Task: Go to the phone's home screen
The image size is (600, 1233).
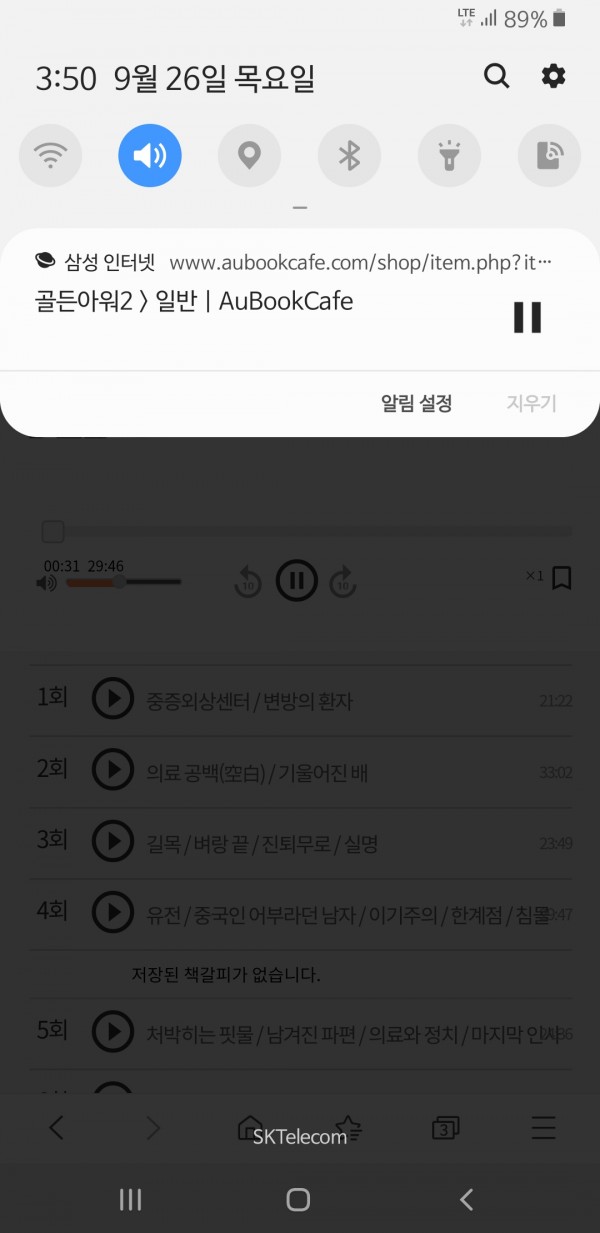Action: tap(298, 1199)
